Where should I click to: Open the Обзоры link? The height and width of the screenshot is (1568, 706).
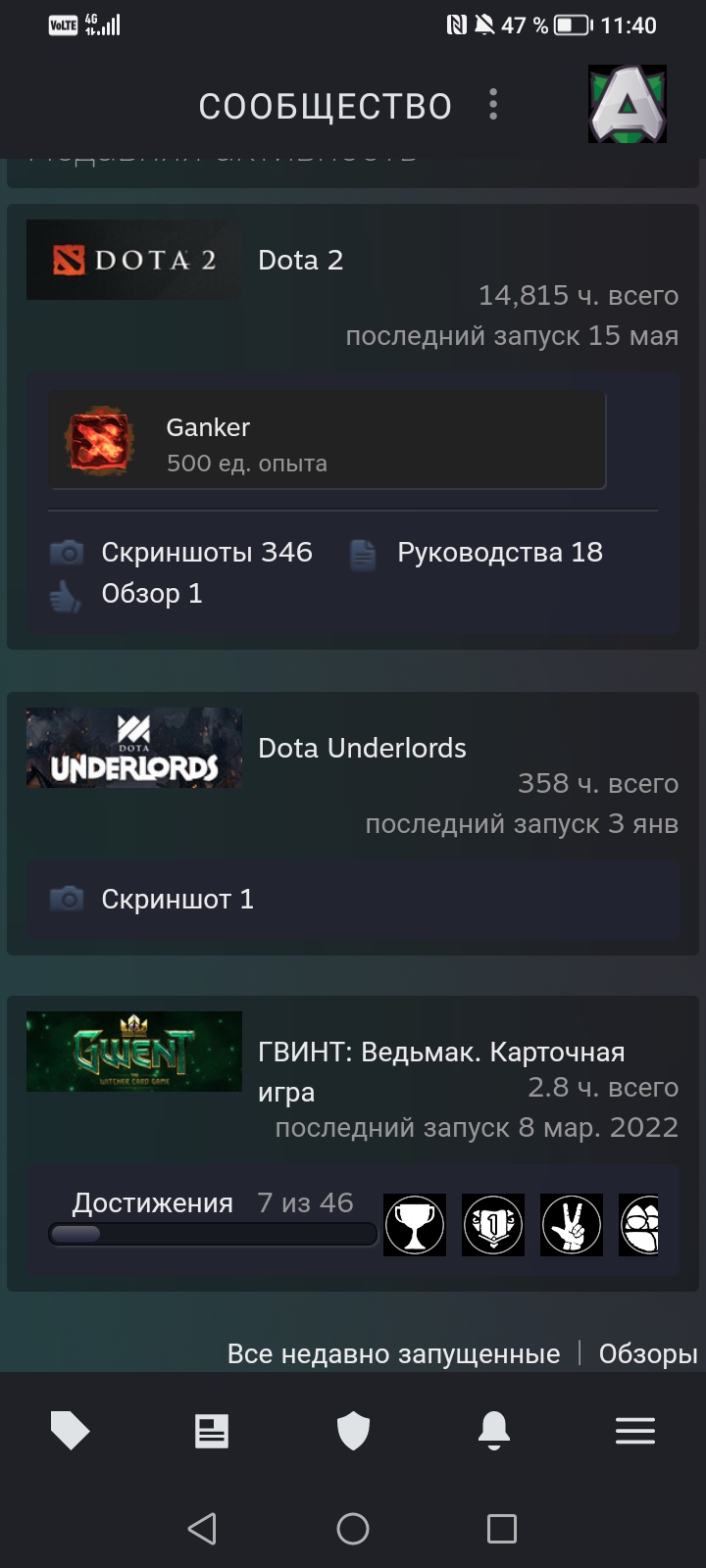click(648, 1354)
